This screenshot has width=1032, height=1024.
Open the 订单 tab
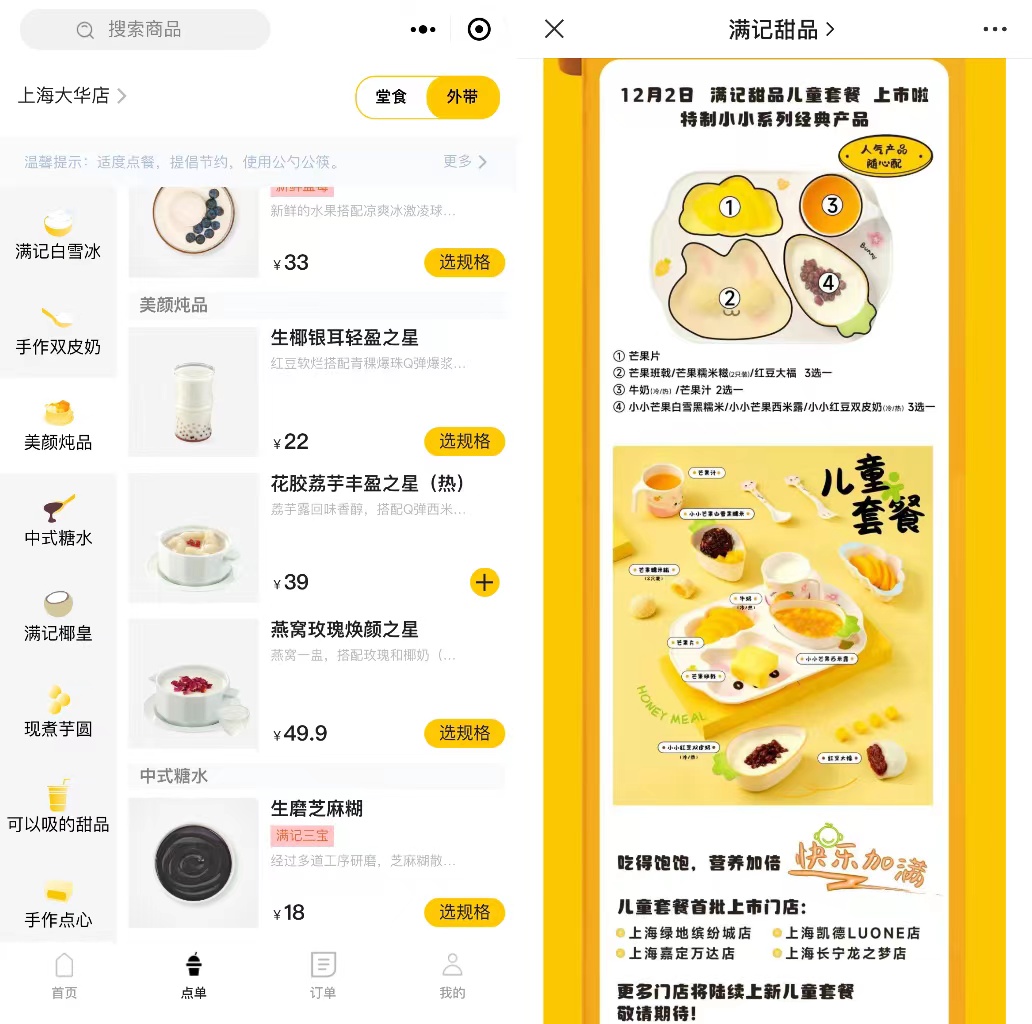coord(323,976)
